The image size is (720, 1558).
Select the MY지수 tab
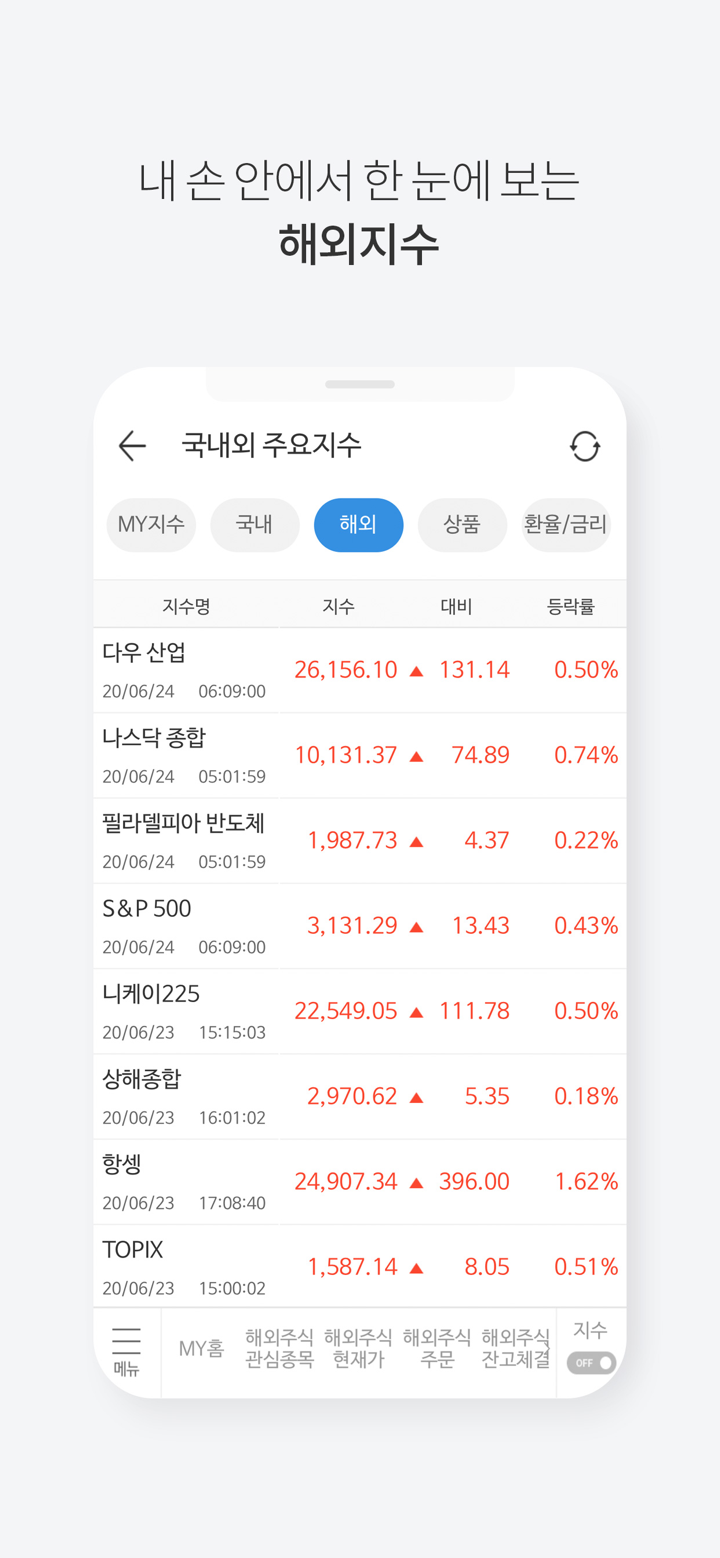click(x=151, y=525)
